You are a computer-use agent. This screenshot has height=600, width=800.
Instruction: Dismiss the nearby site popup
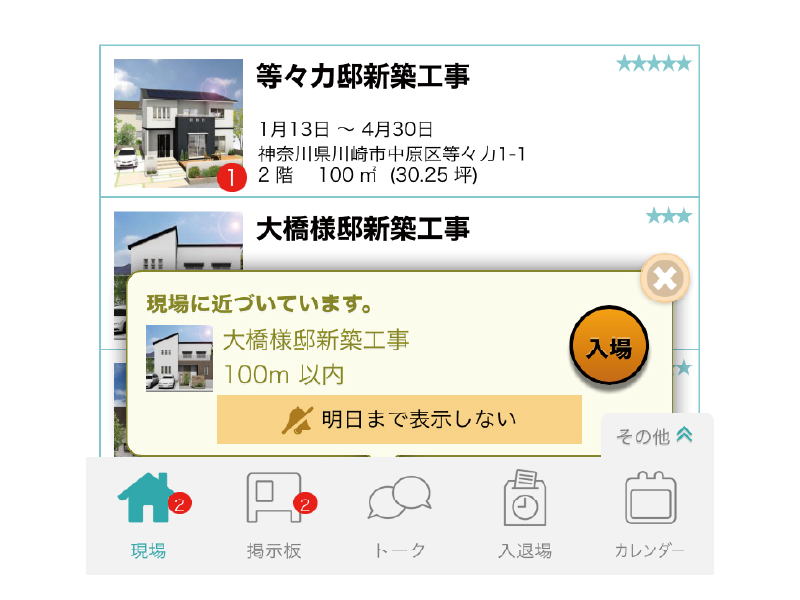(x=665, y=278)
